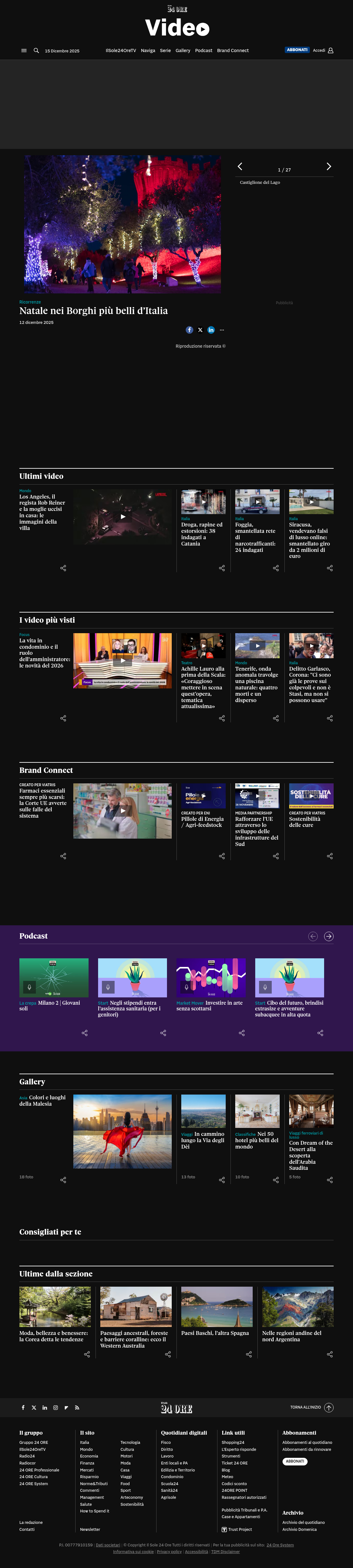Open Paesi Baschi, l'altra Spagna article

click(215, 1332)
